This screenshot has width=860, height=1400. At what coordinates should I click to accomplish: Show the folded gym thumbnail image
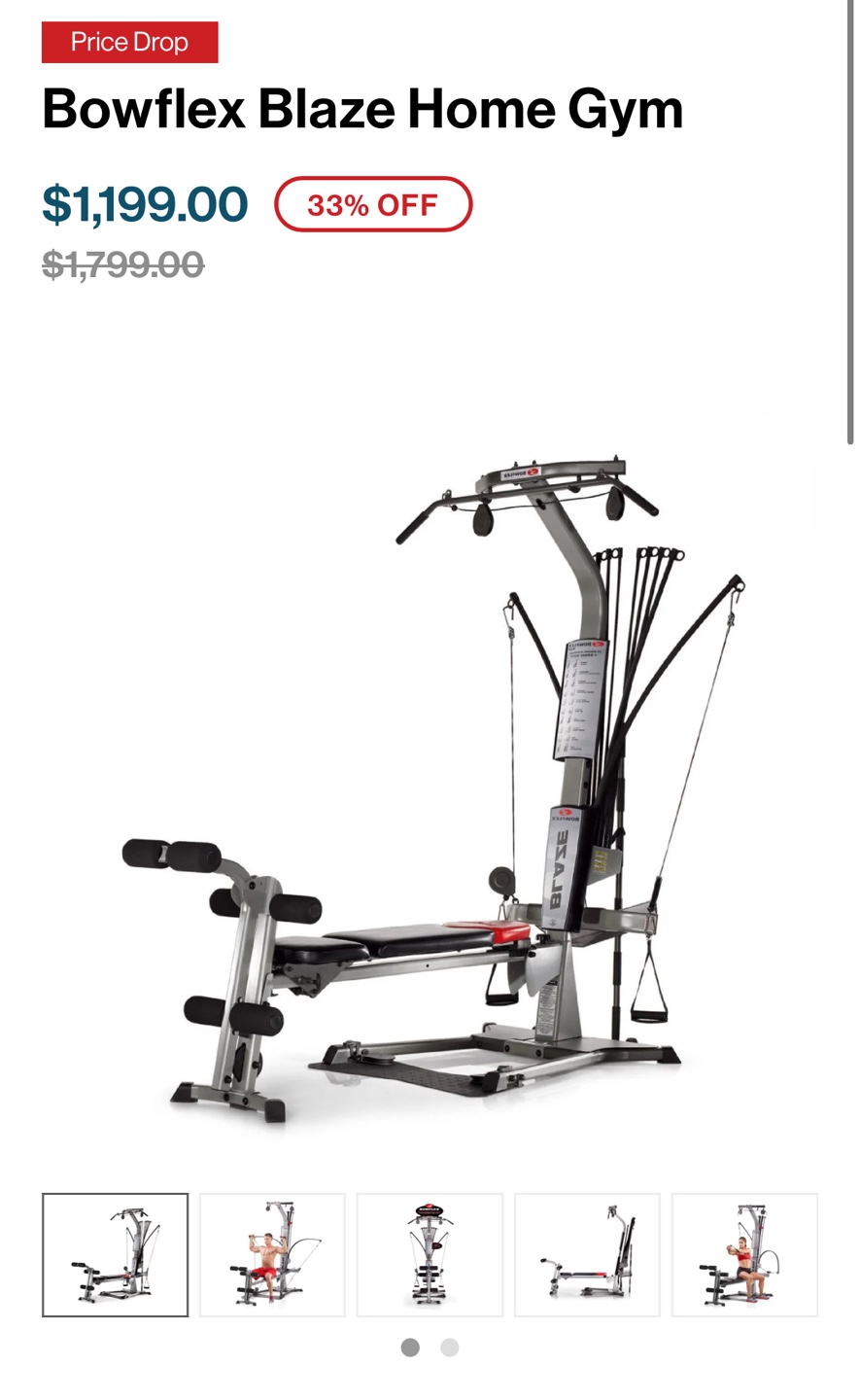point(587,1254)
